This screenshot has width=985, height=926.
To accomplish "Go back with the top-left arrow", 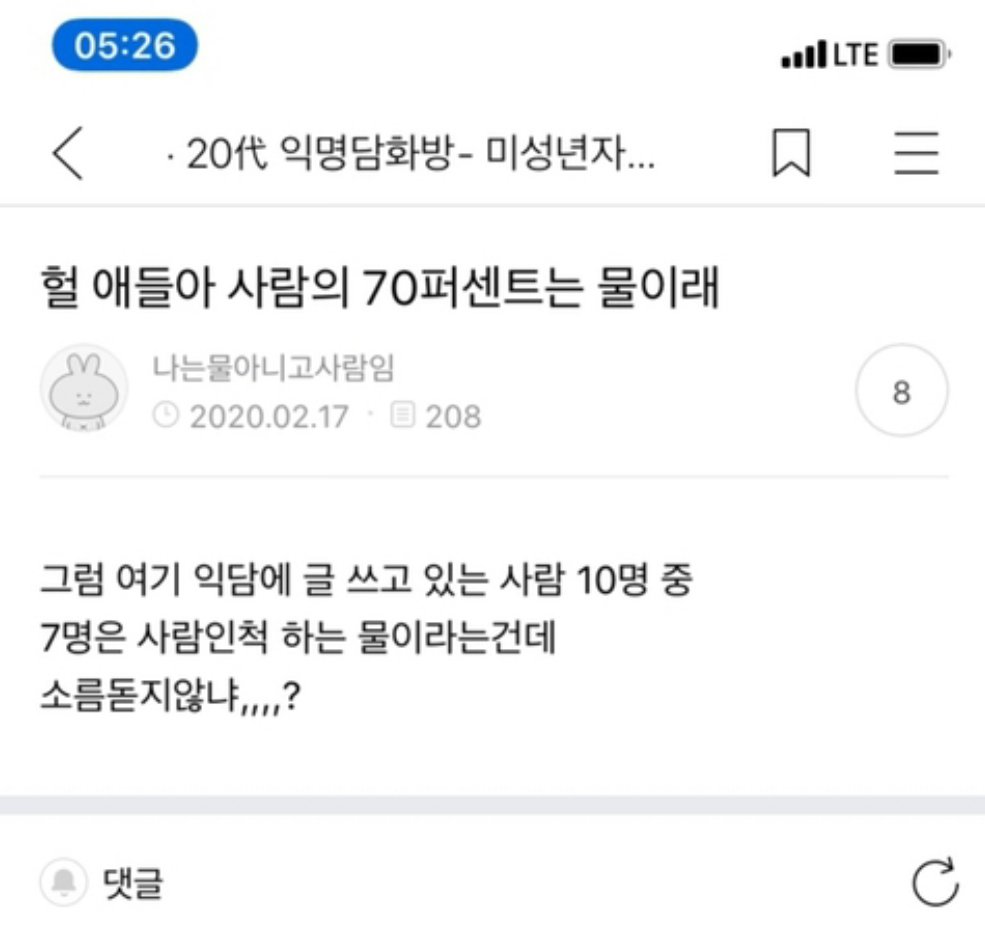I will [67, 155].
